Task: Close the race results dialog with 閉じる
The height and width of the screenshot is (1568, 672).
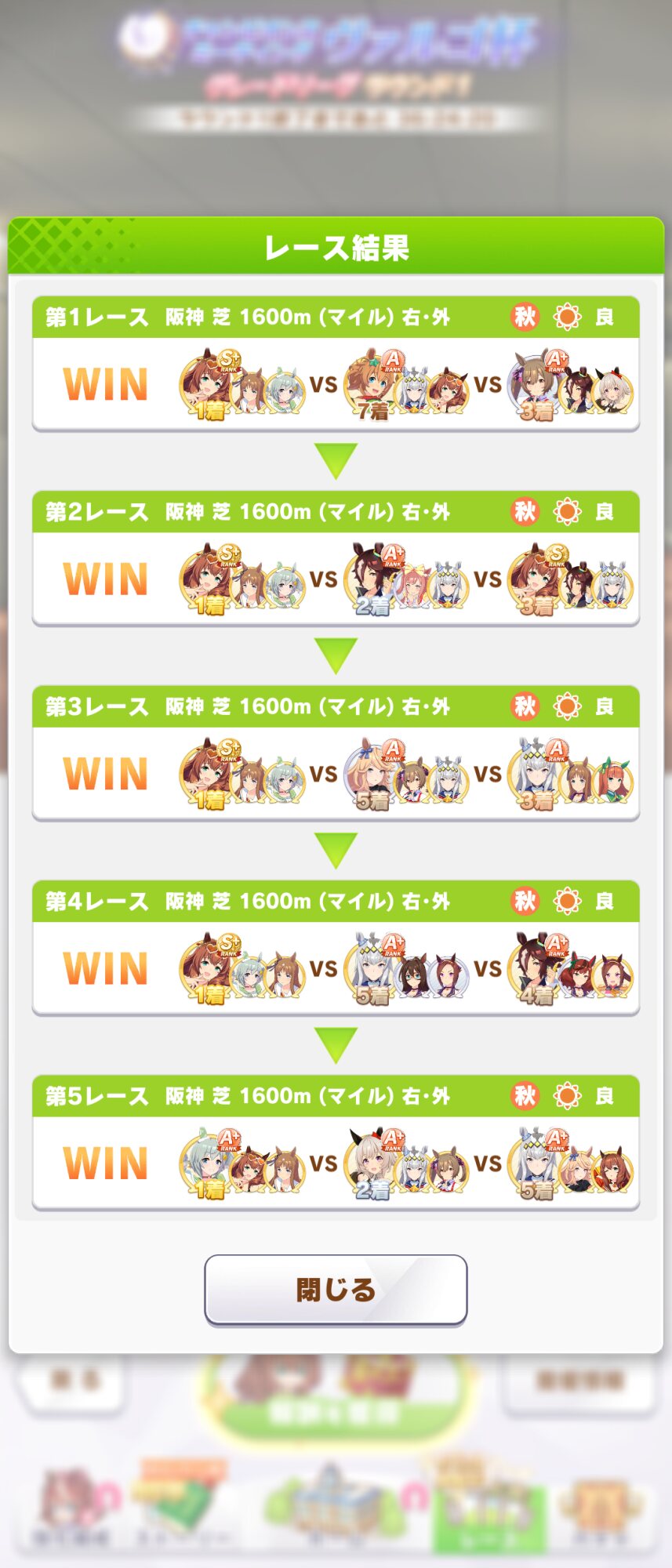Action: coord(336,1290)
